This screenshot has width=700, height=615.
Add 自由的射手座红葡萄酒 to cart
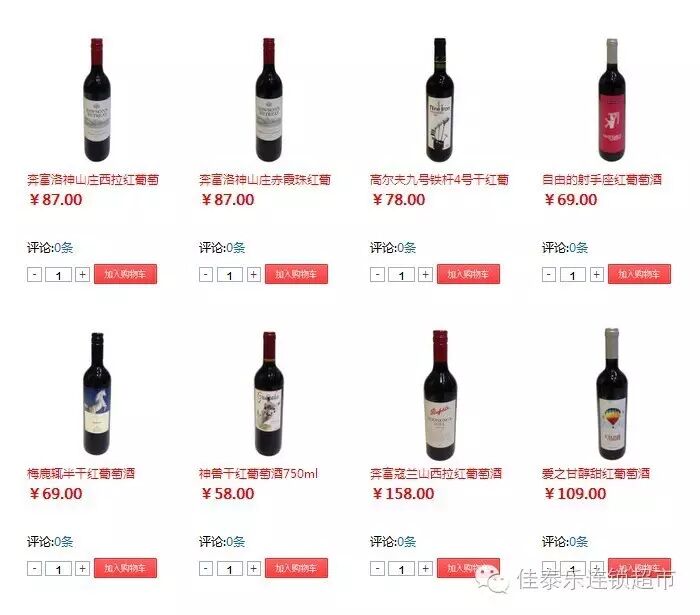pos(638,274)
